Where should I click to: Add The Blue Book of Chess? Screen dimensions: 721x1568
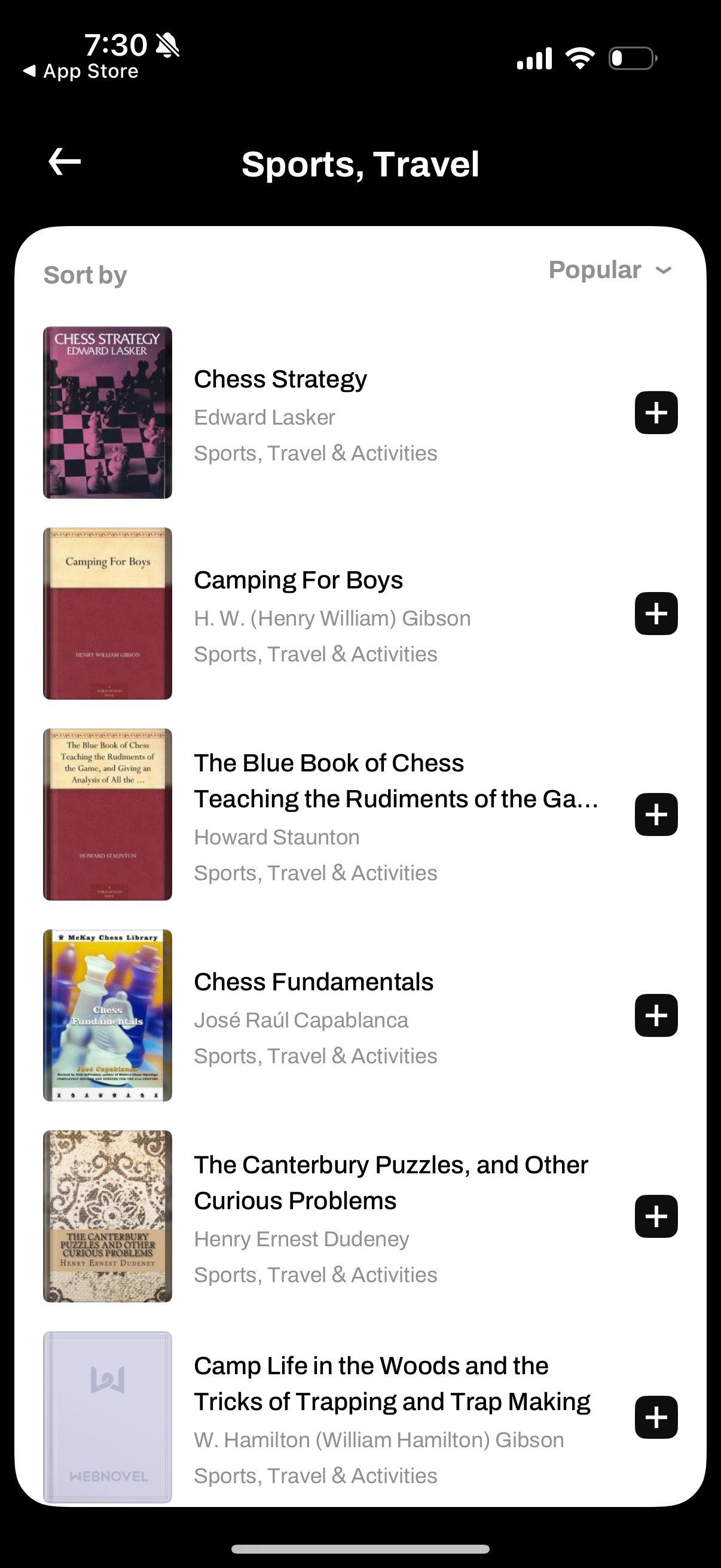pos(655,814)
